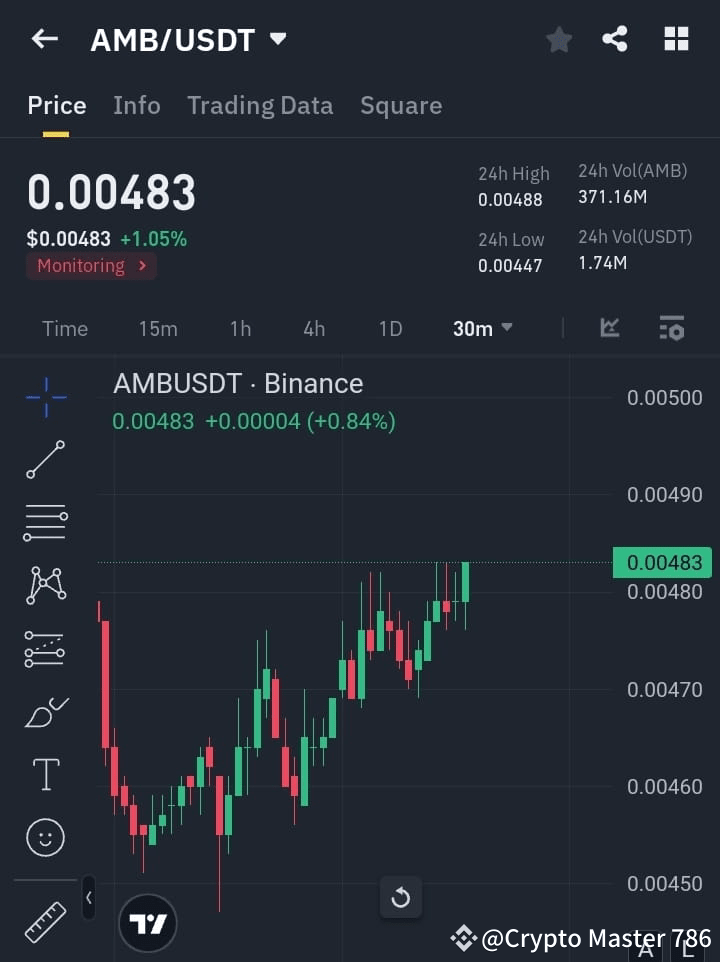720x962 pixels.
Task: Open the Monitoring tag details
Action: click(x=91, y=266)
